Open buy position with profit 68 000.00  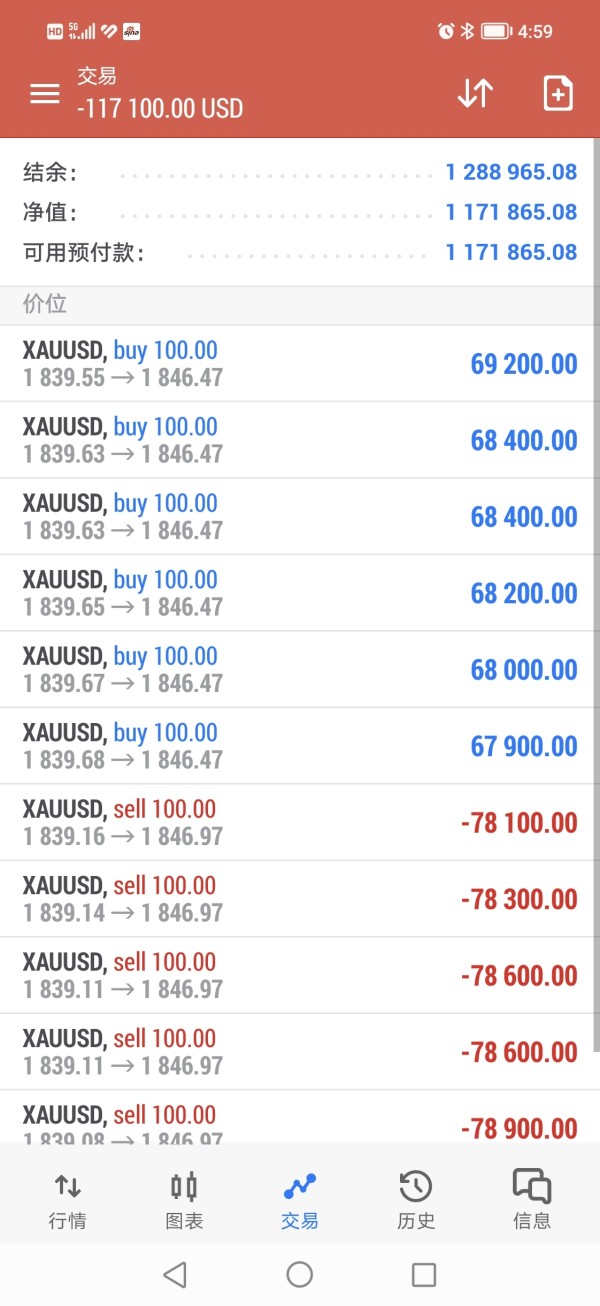(298, 670)
